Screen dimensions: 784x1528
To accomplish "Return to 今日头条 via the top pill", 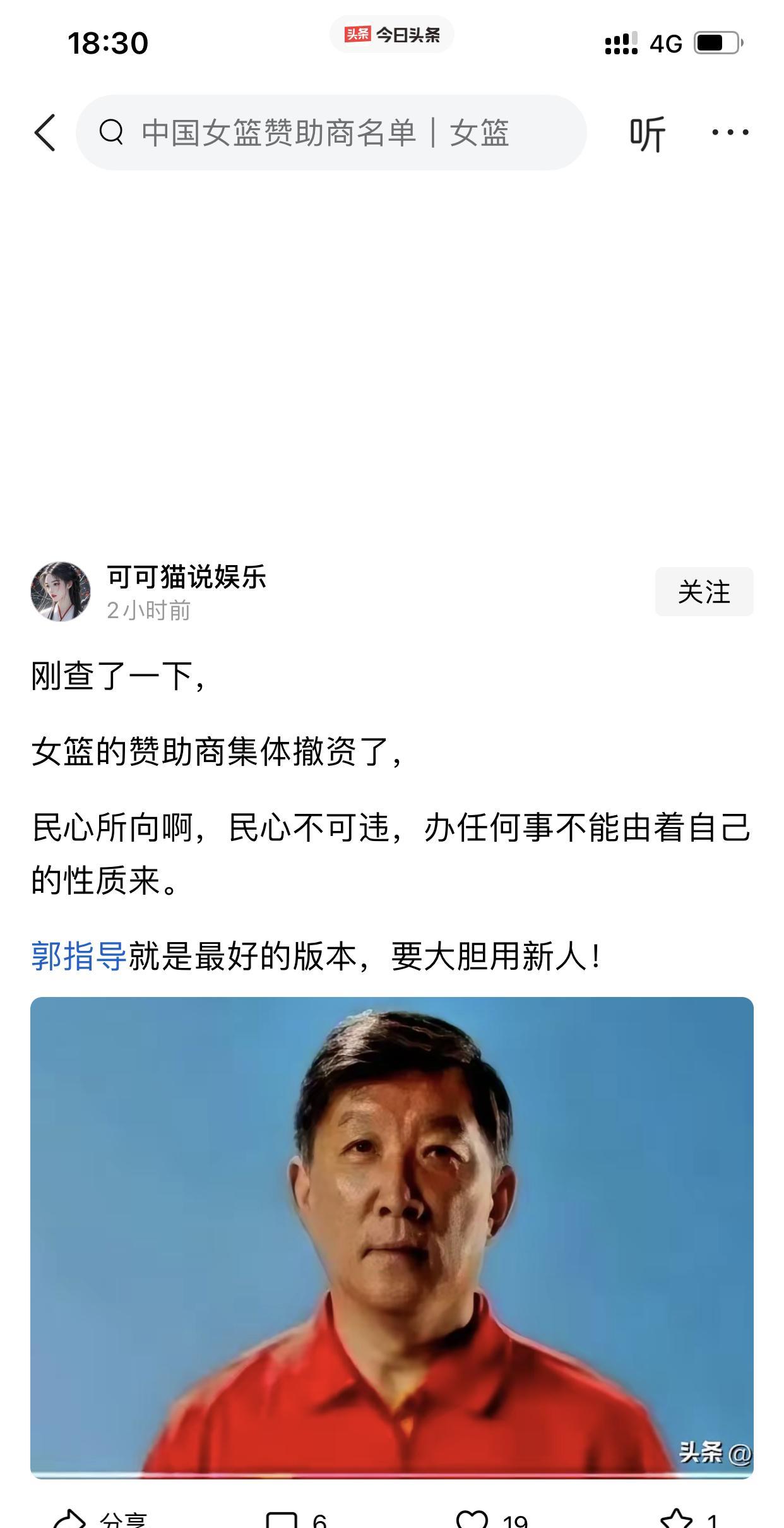I will [392, 35].
